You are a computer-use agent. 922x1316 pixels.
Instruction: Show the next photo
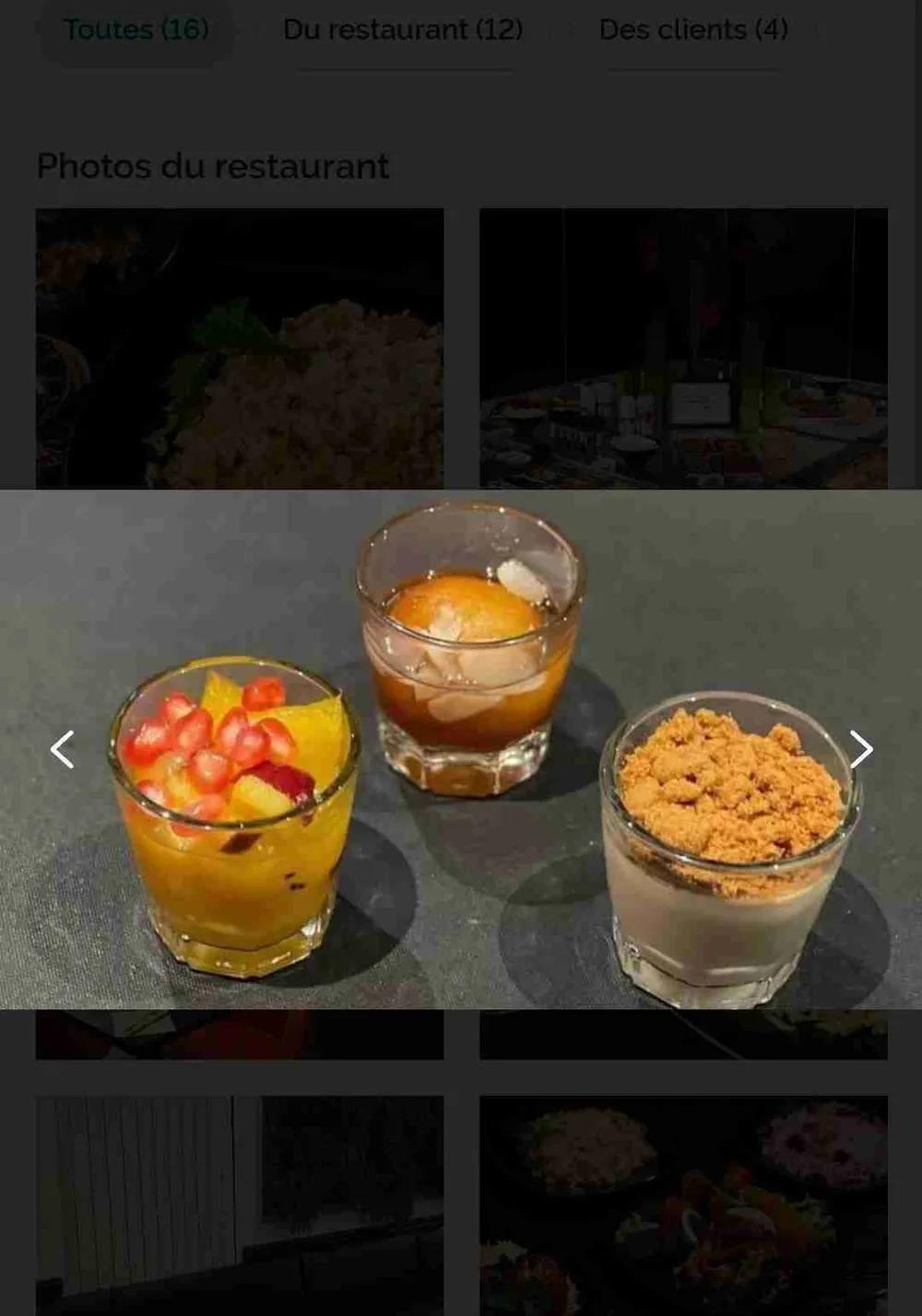pyautogui.click(x=860, y=749)
